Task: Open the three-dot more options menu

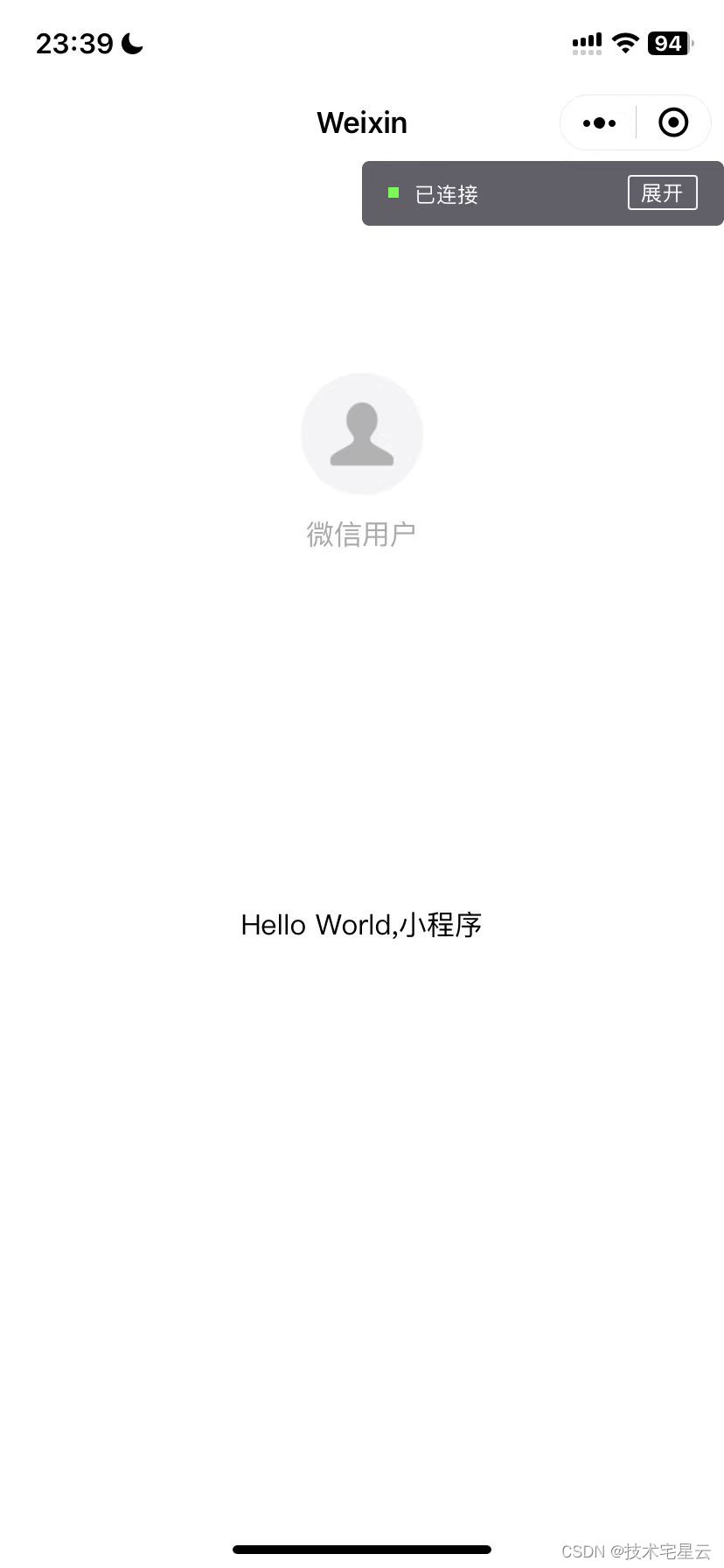Action: coord(598,122)
